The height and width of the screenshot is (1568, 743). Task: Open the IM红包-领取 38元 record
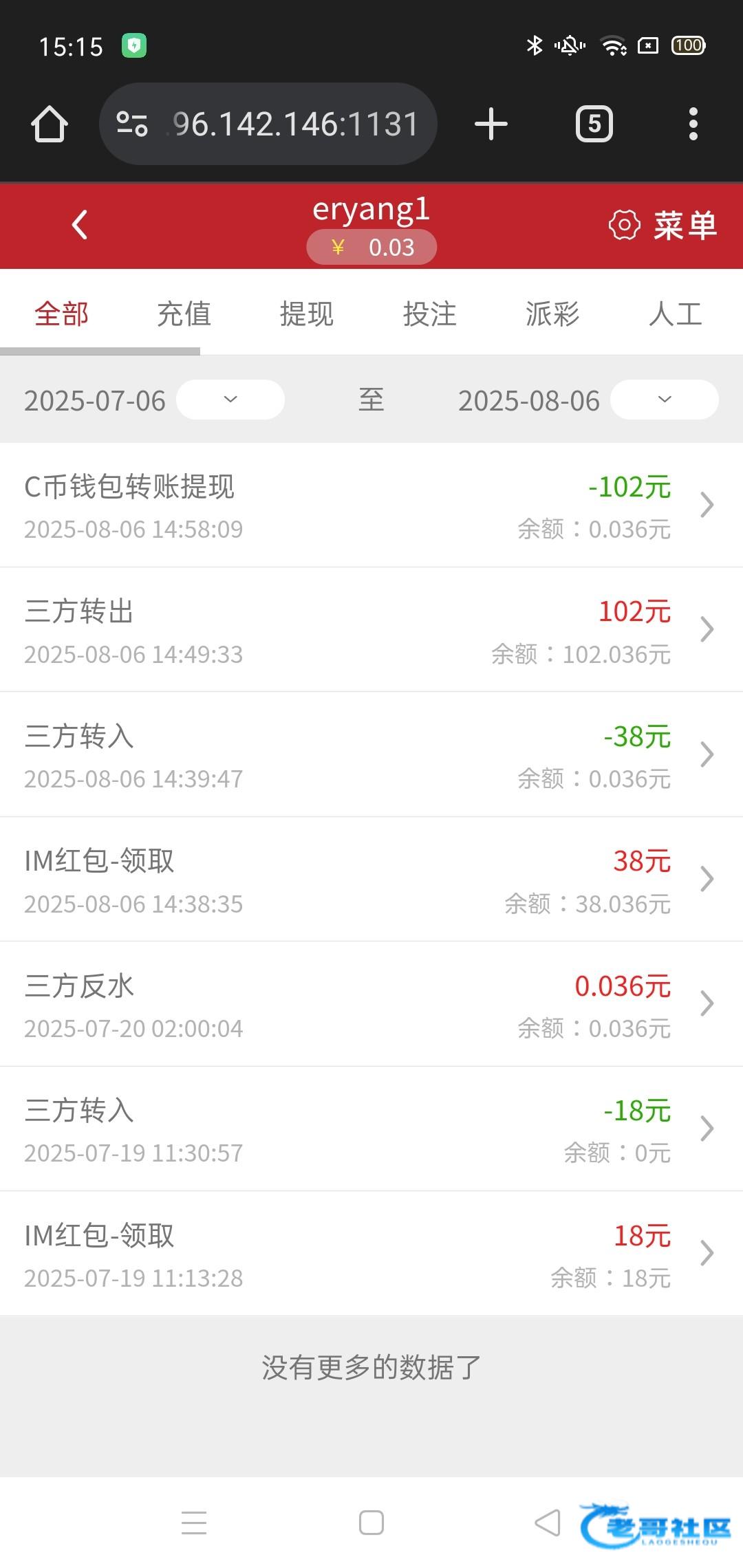[371, 880]
